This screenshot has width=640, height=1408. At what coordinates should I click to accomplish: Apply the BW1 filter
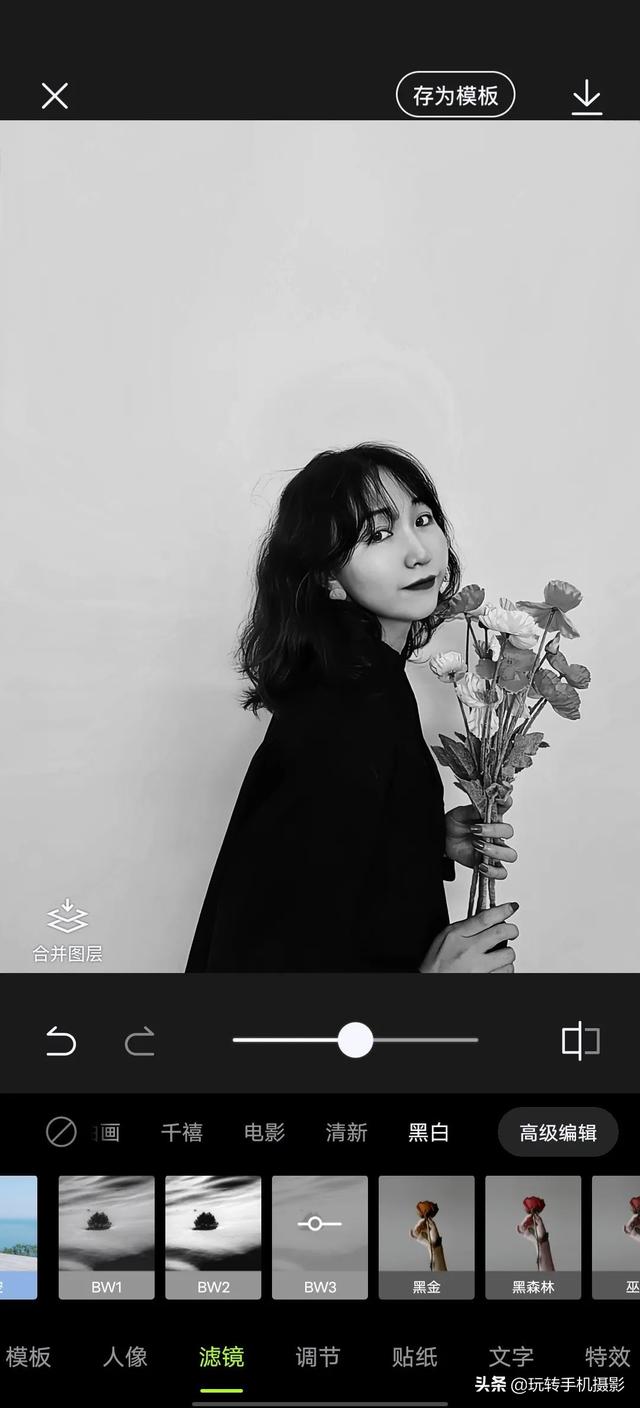click(106, 1236)
